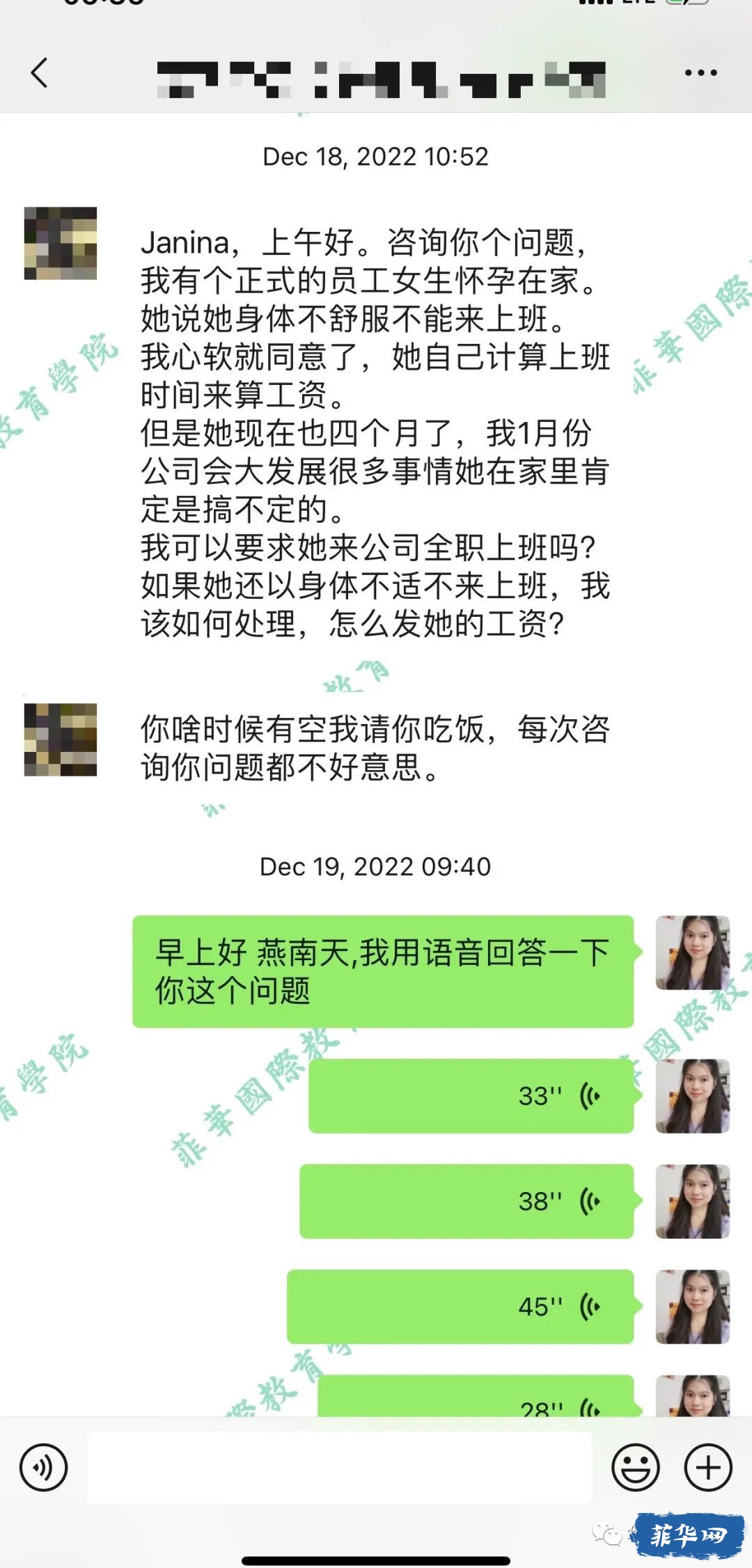Viewport: 752px width, 1568px height.
Task: Play the 45-second voice message
Action: [x=460, y=1306]
